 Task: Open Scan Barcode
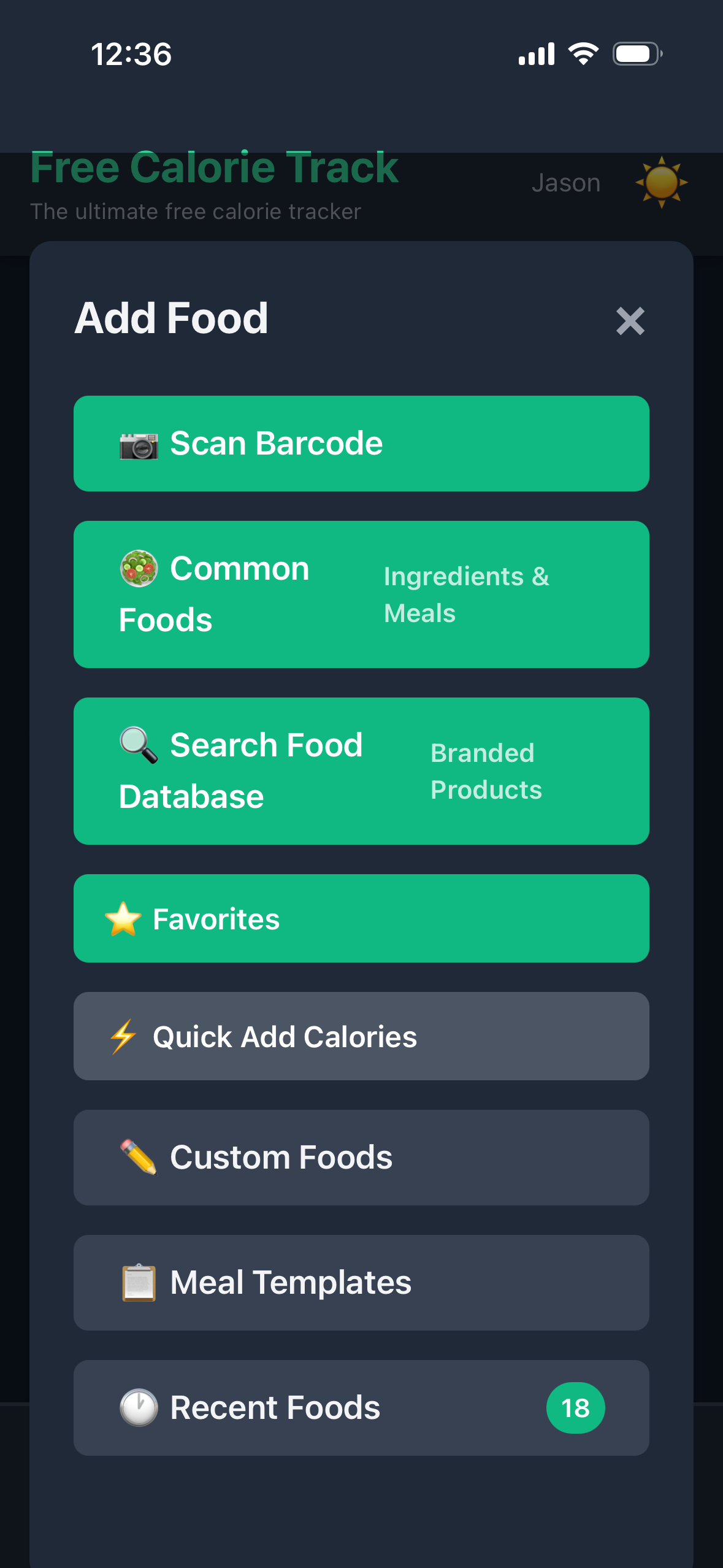point(361,443)
